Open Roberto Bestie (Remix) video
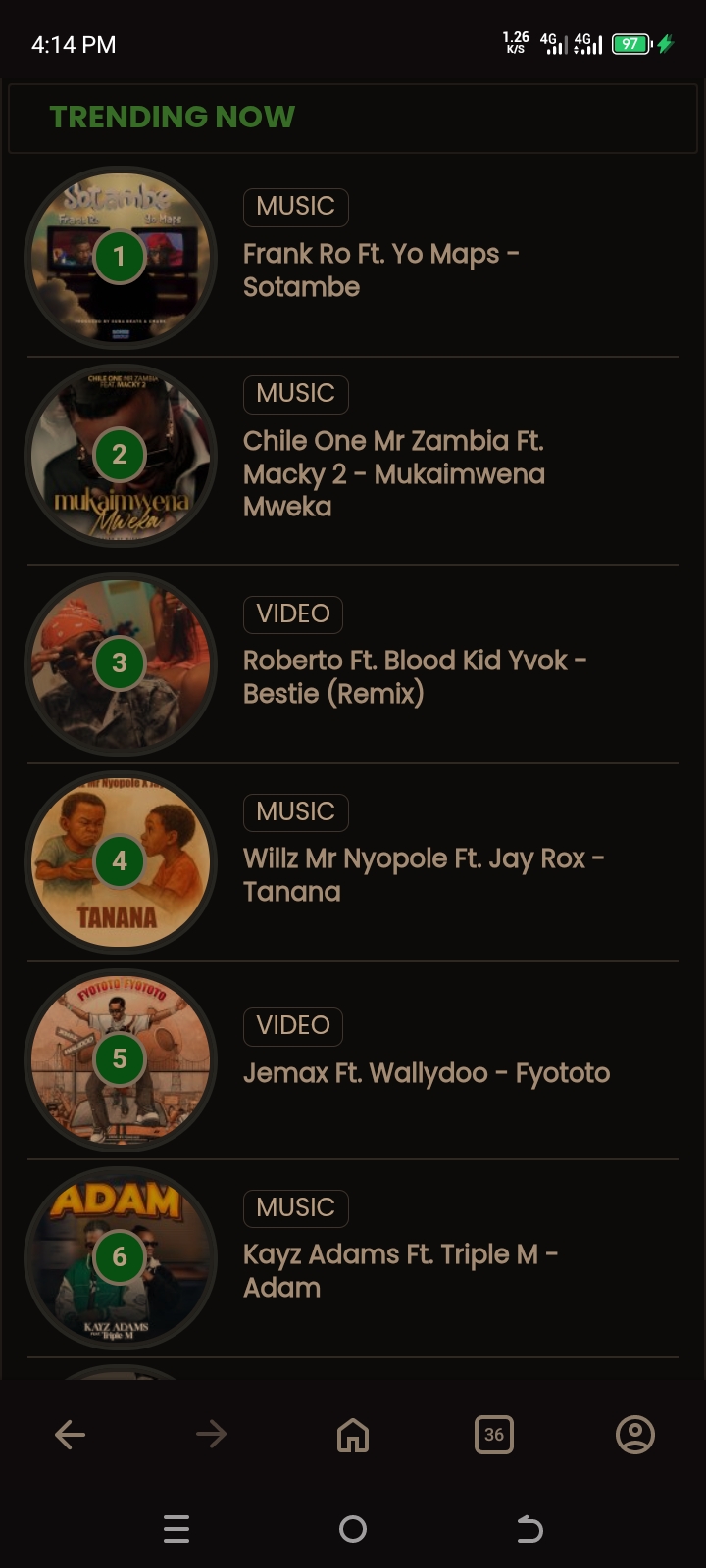 pos(414,676)
